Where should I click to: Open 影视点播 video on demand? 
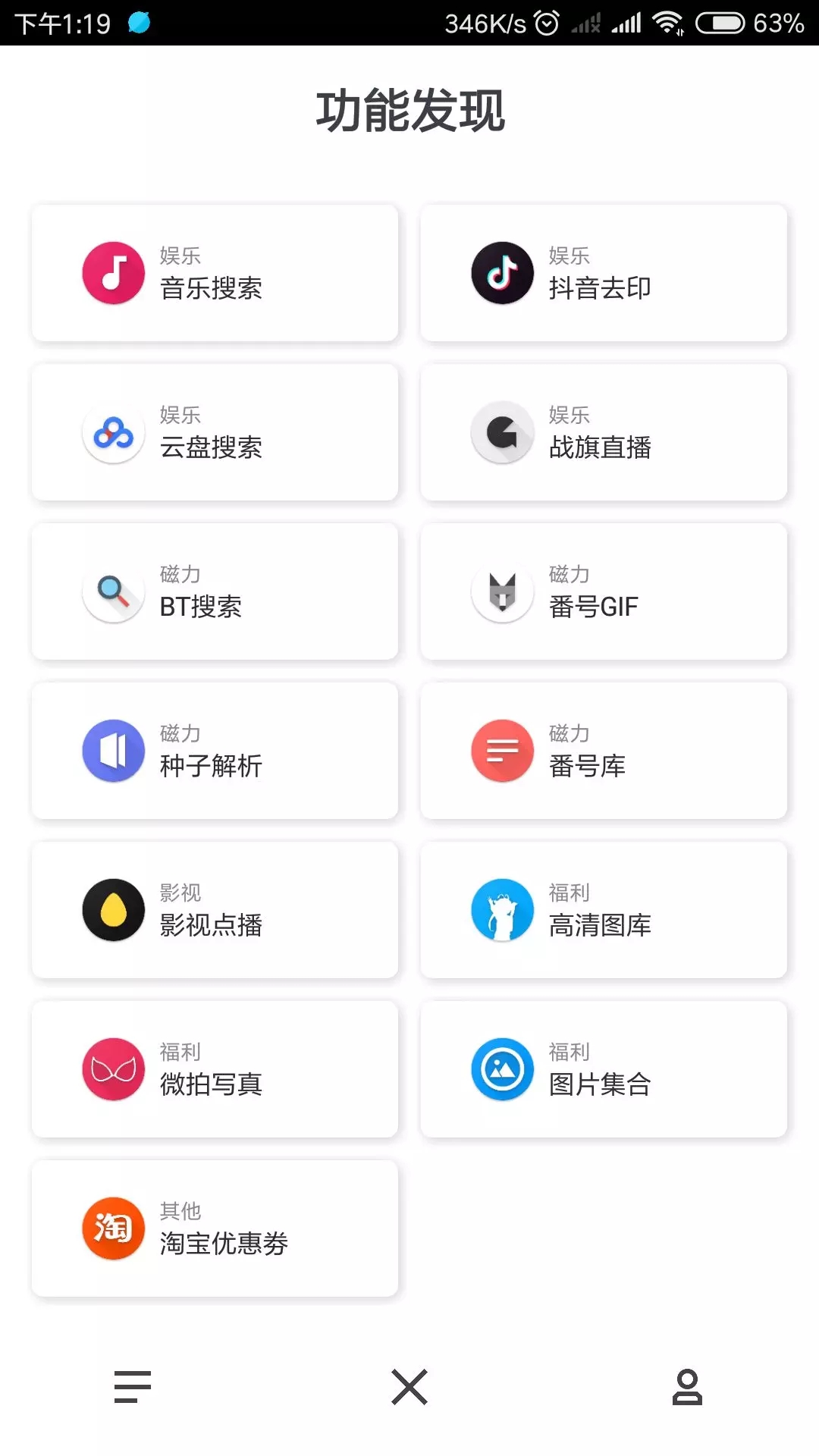(215, 910)
